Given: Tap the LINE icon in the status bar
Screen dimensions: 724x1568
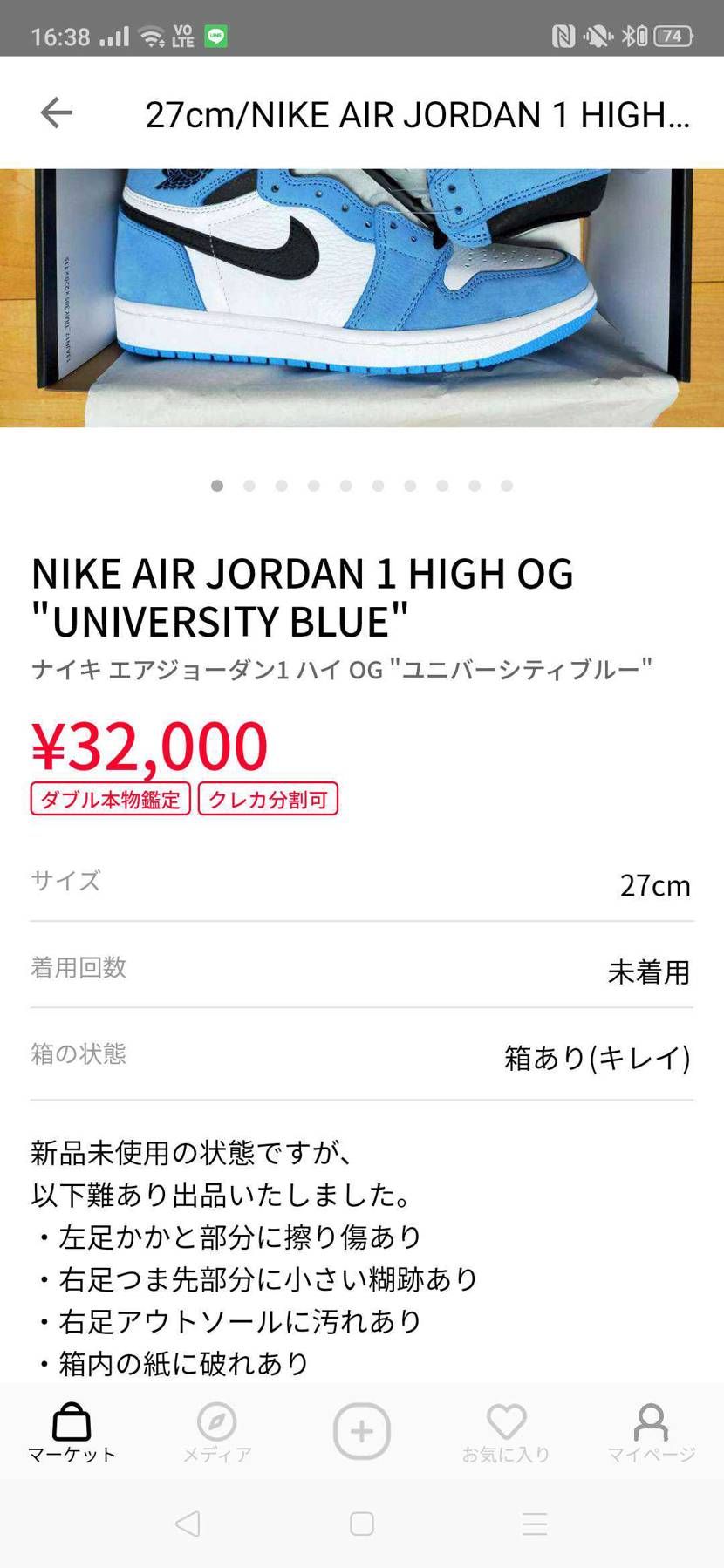Looking at the screenshot, I should click(215, 35).
